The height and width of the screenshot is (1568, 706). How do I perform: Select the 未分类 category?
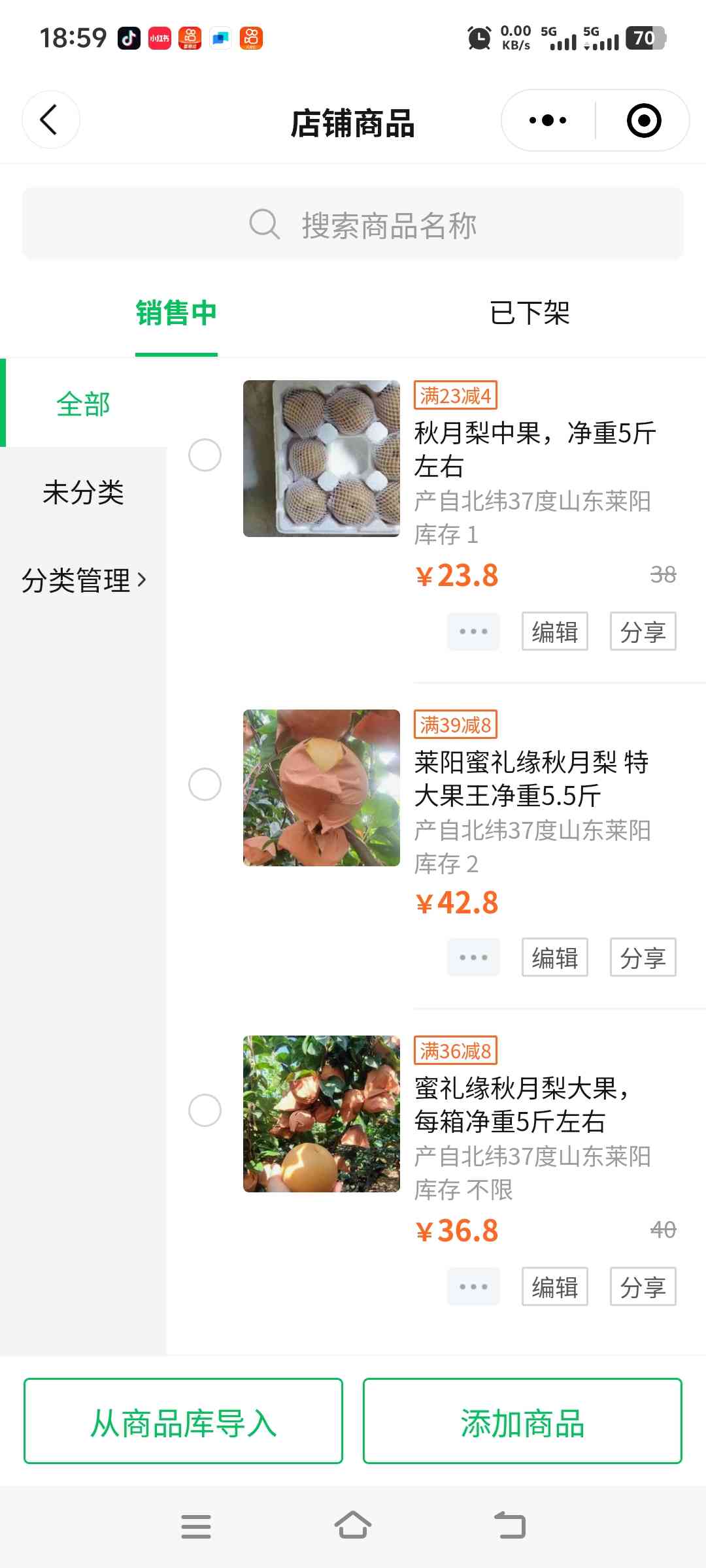tap(83, 492)
